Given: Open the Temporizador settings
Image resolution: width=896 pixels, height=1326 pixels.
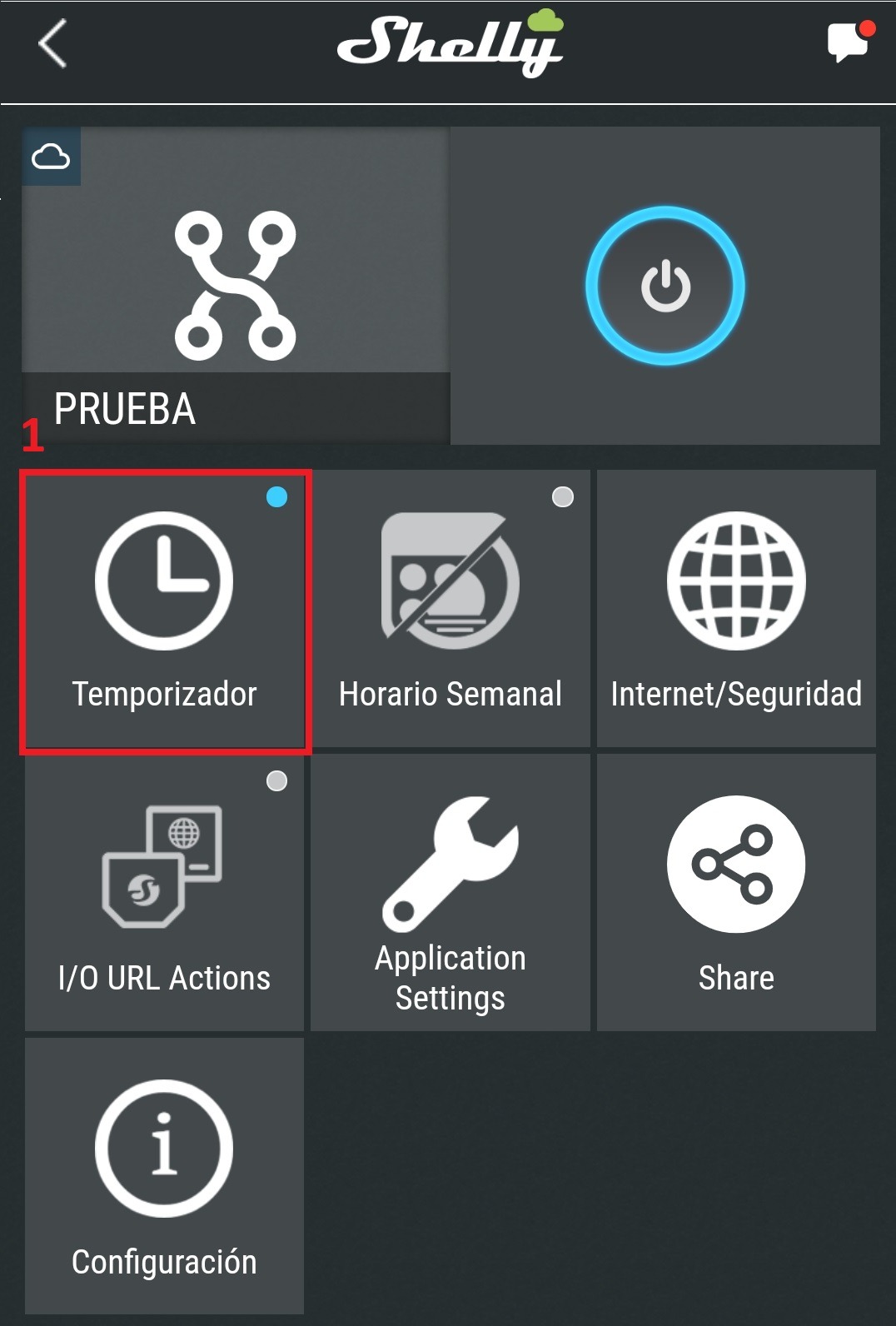Looking at the screenshot, I should tap(165, 609).
